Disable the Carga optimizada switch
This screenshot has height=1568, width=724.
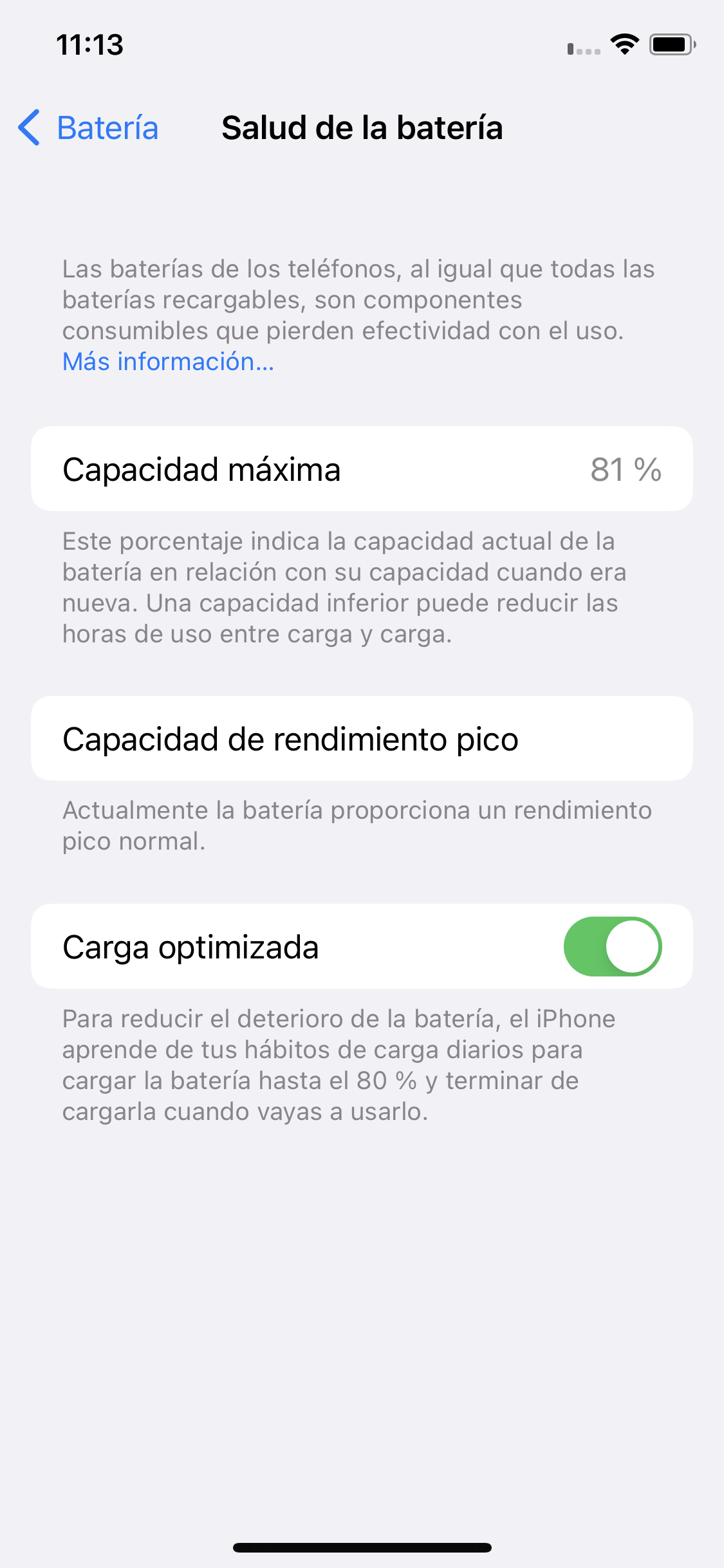tap(612, 946)
